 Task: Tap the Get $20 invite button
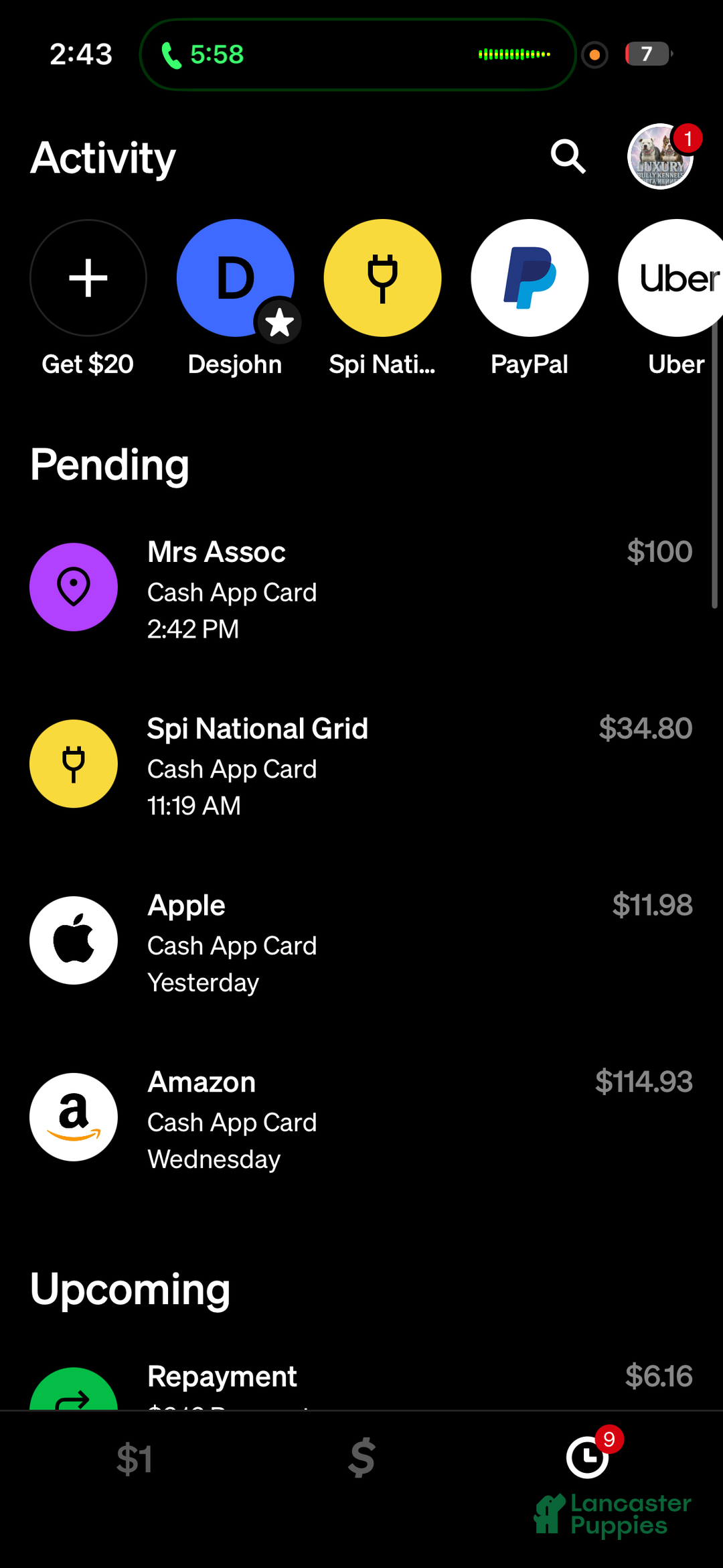[88, 278]
